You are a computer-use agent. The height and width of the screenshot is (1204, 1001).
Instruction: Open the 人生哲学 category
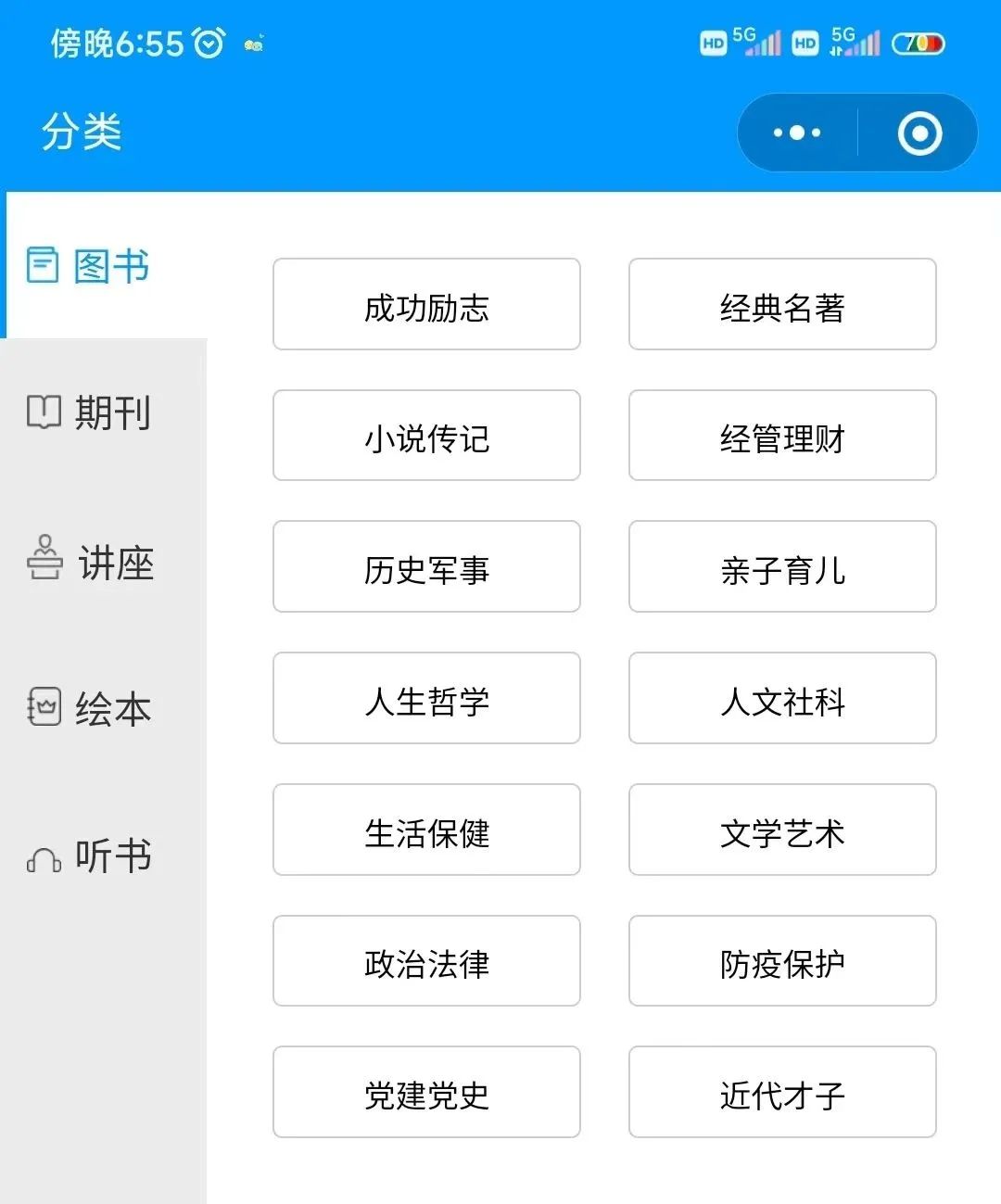pyautogui.click(x=426, y=699)
